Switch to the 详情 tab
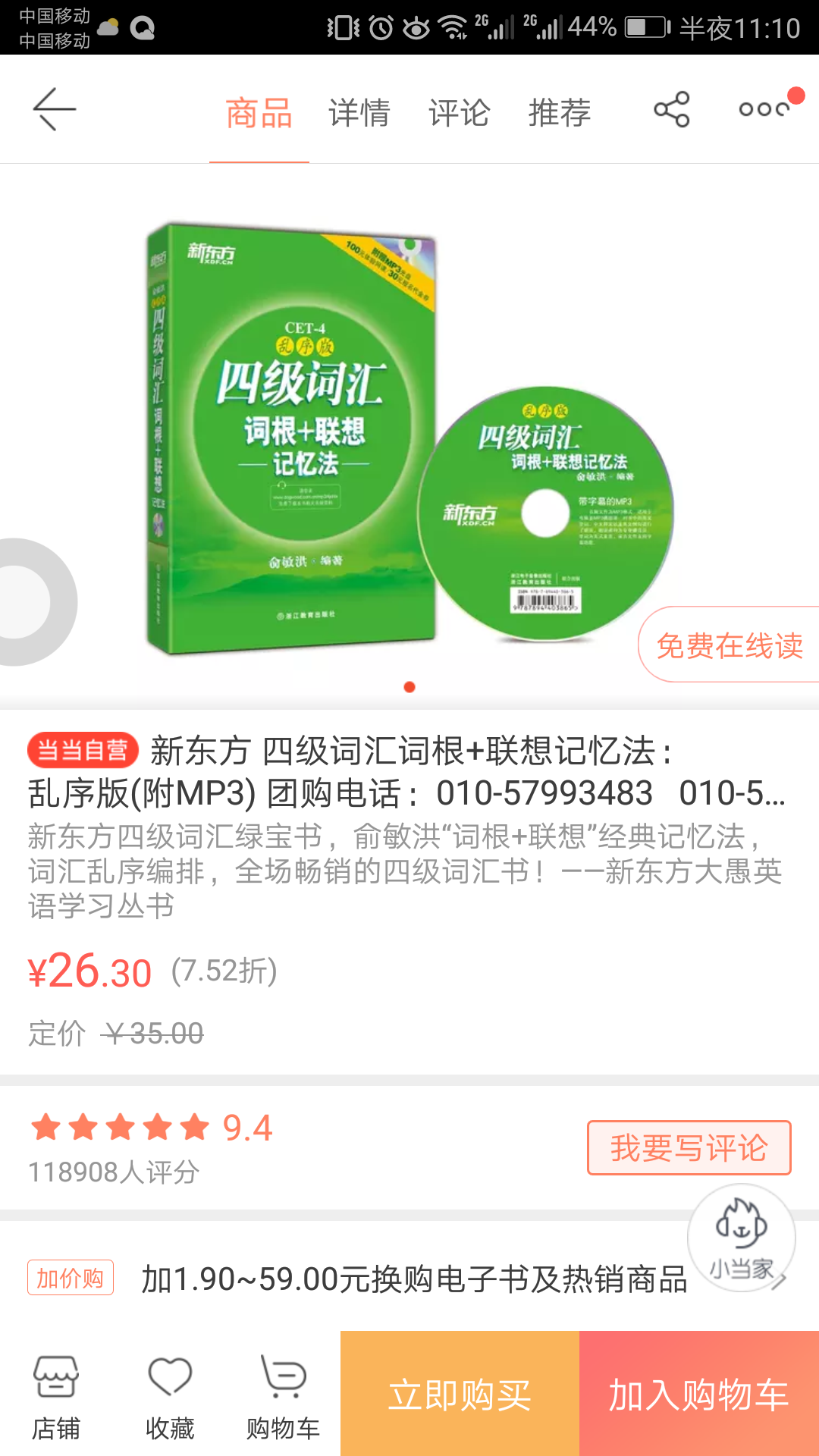 coord(359,113)
